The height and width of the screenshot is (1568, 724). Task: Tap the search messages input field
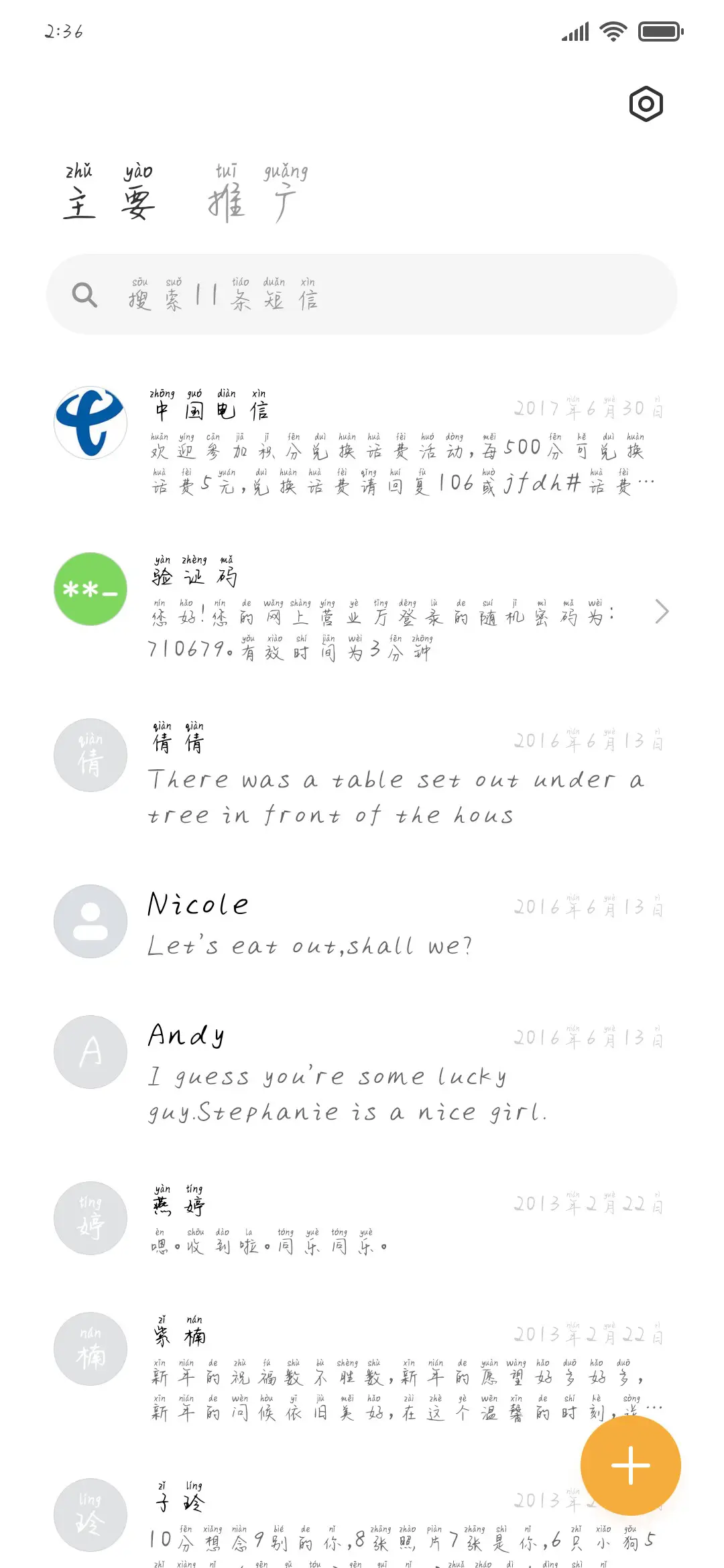click(362, 293)
